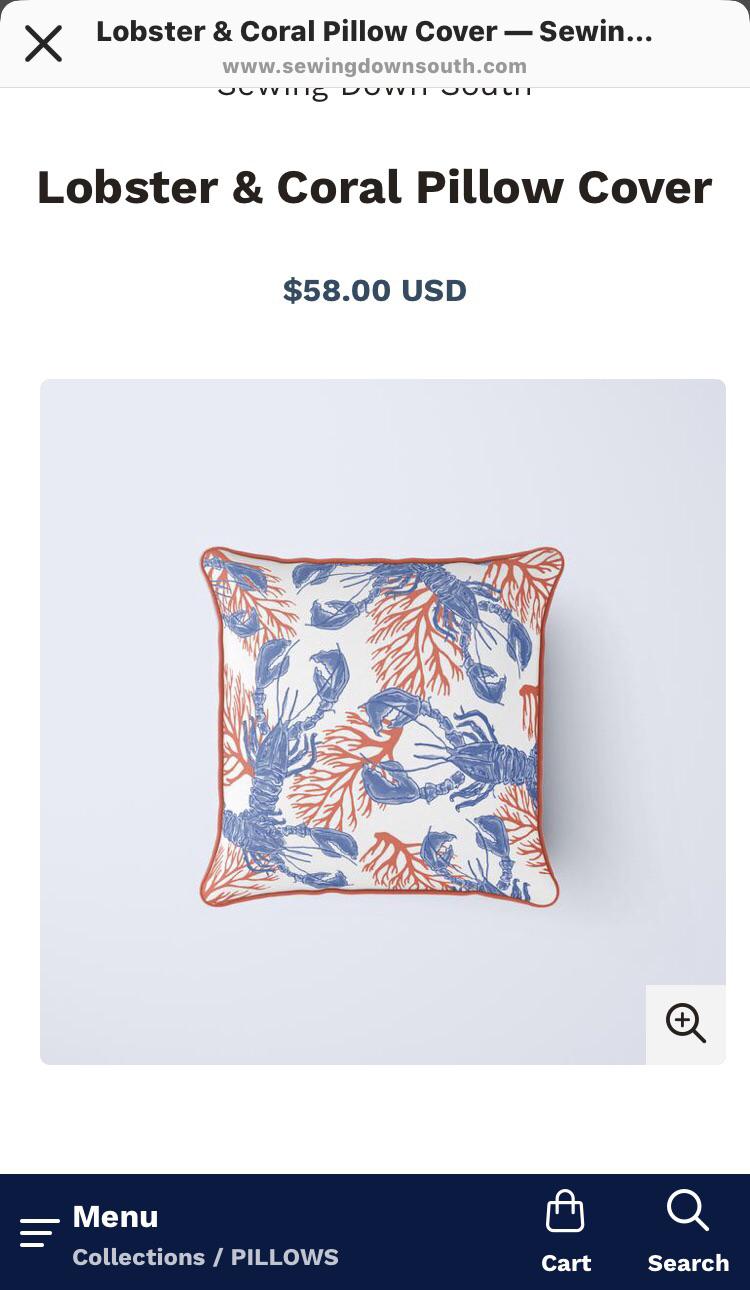Image resolution: width=750 pixels, height=1290 pixels.
Task: Select the Cart icon in the bottom bar
Action: [565, 1211]
